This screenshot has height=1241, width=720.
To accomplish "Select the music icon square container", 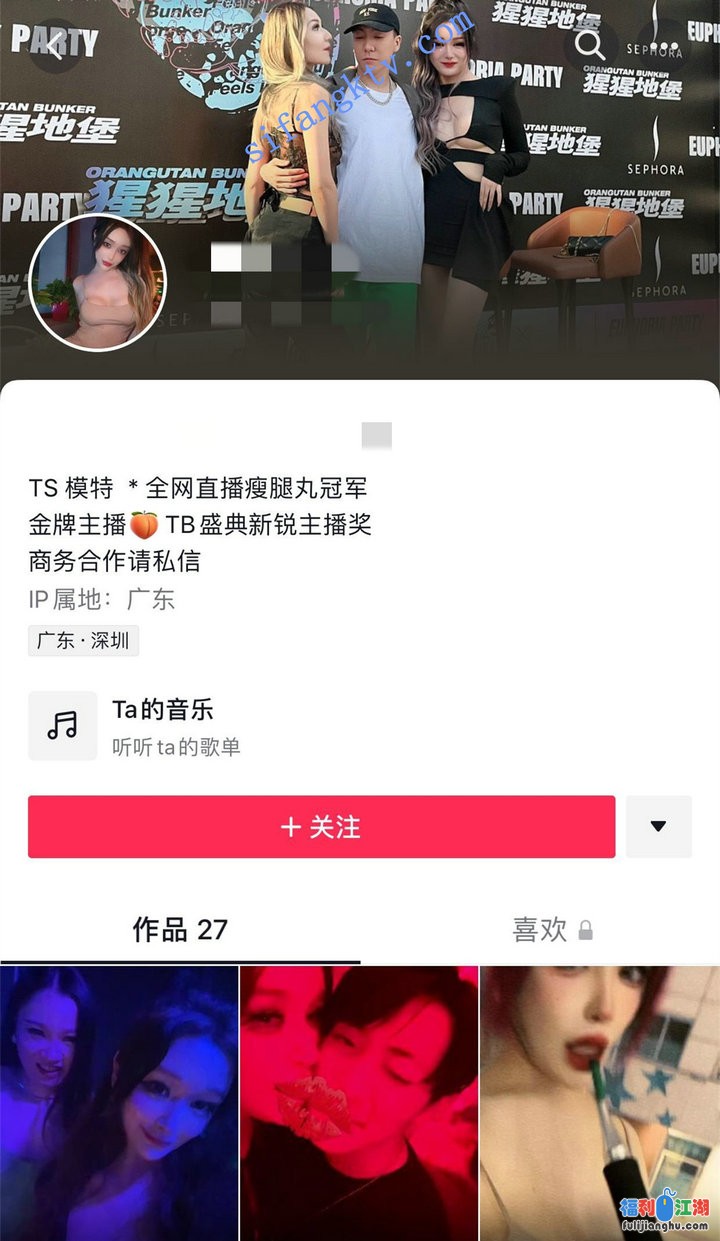I will pyautogui.click(x=62, y=726).
